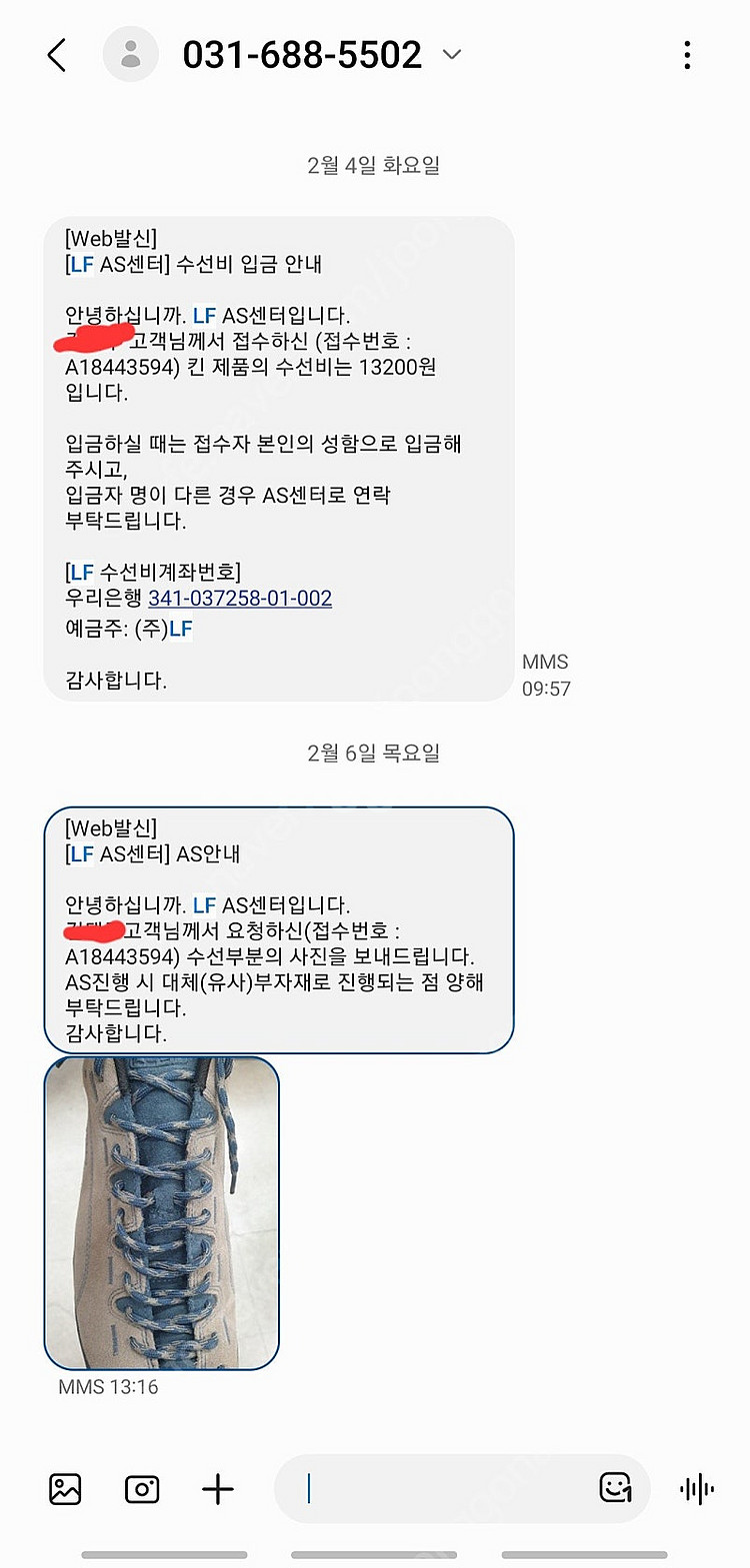Expand the 031-688-5502 conversation details chevron
The image size is (750, 1568).
point(452,55)
